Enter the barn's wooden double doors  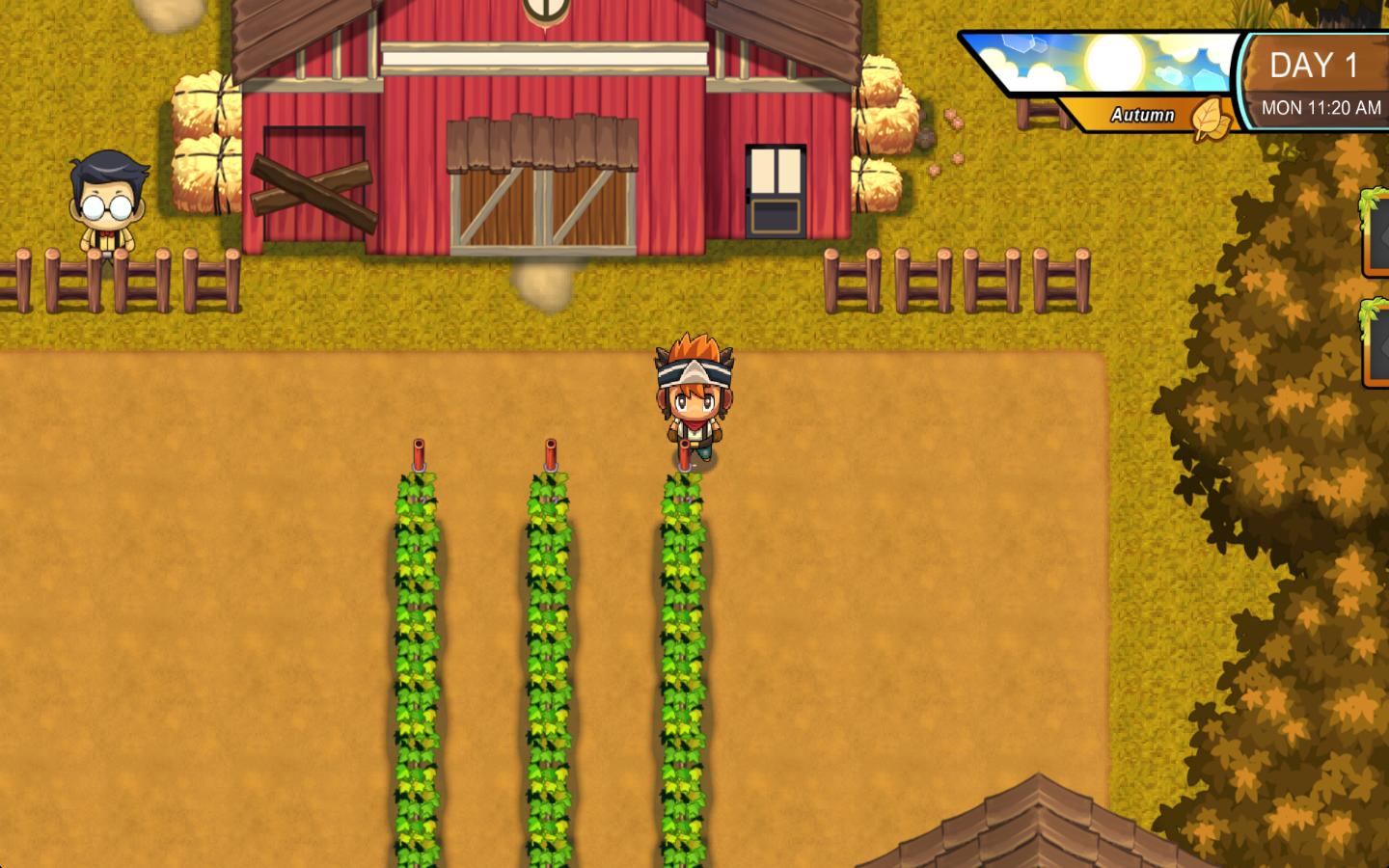coord(543,185)
